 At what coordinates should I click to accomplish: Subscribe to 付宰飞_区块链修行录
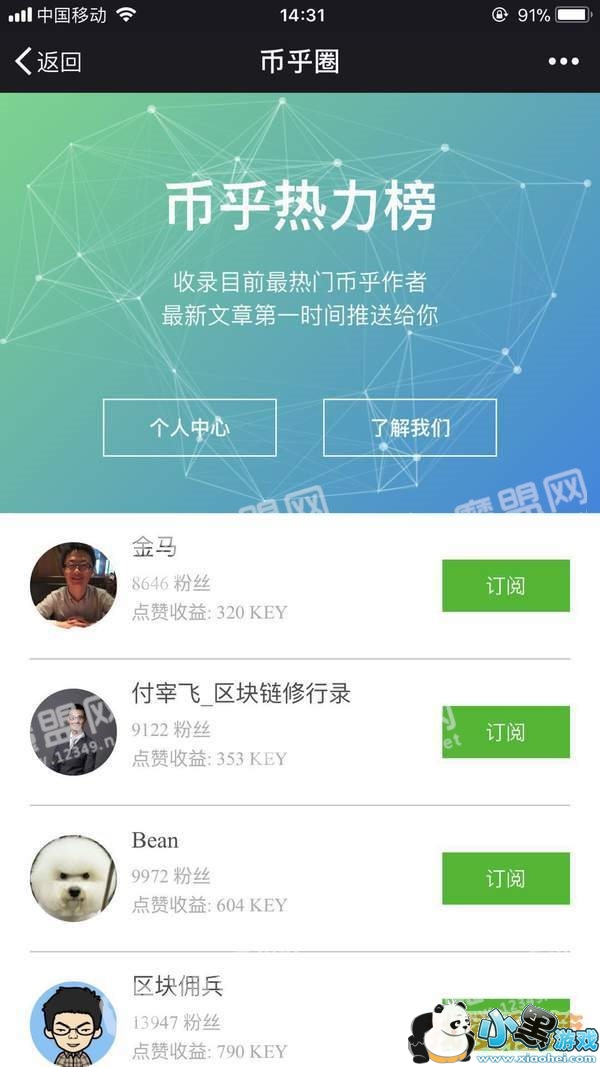click(x=505, y=732)
